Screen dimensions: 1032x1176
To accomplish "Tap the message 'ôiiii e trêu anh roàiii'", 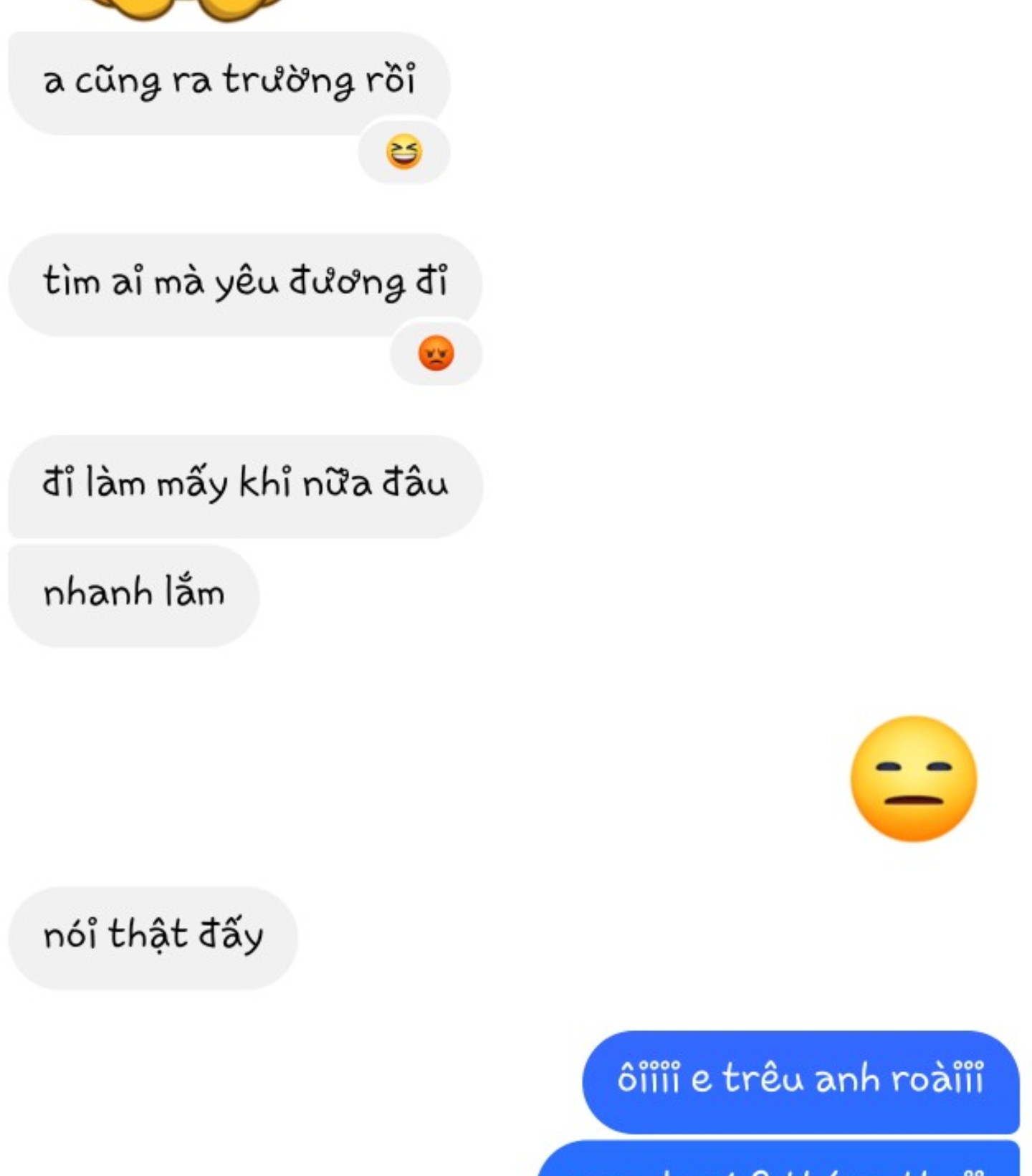I will 800,1080.
